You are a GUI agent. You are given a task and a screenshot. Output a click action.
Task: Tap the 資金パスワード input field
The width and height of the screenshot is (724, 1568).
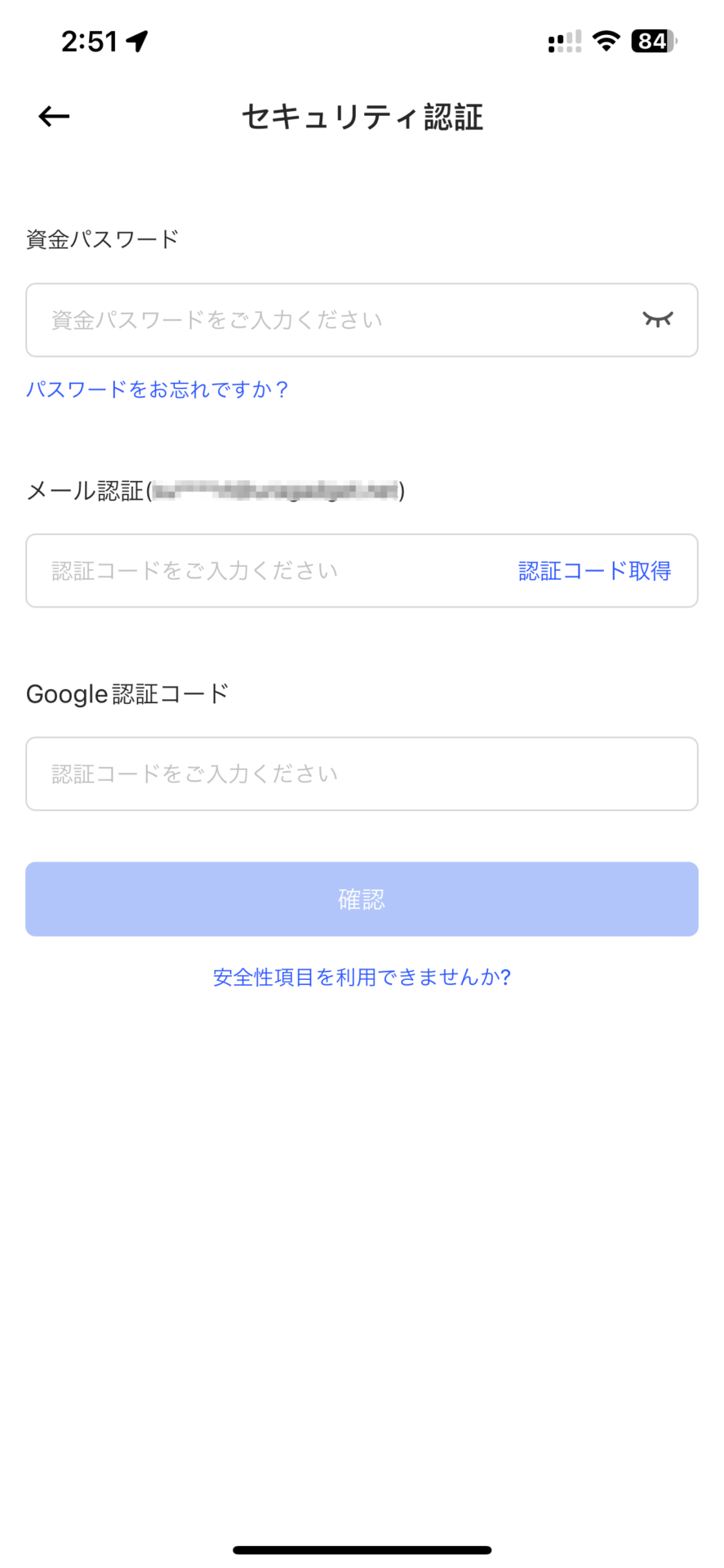tap(362, 320)
